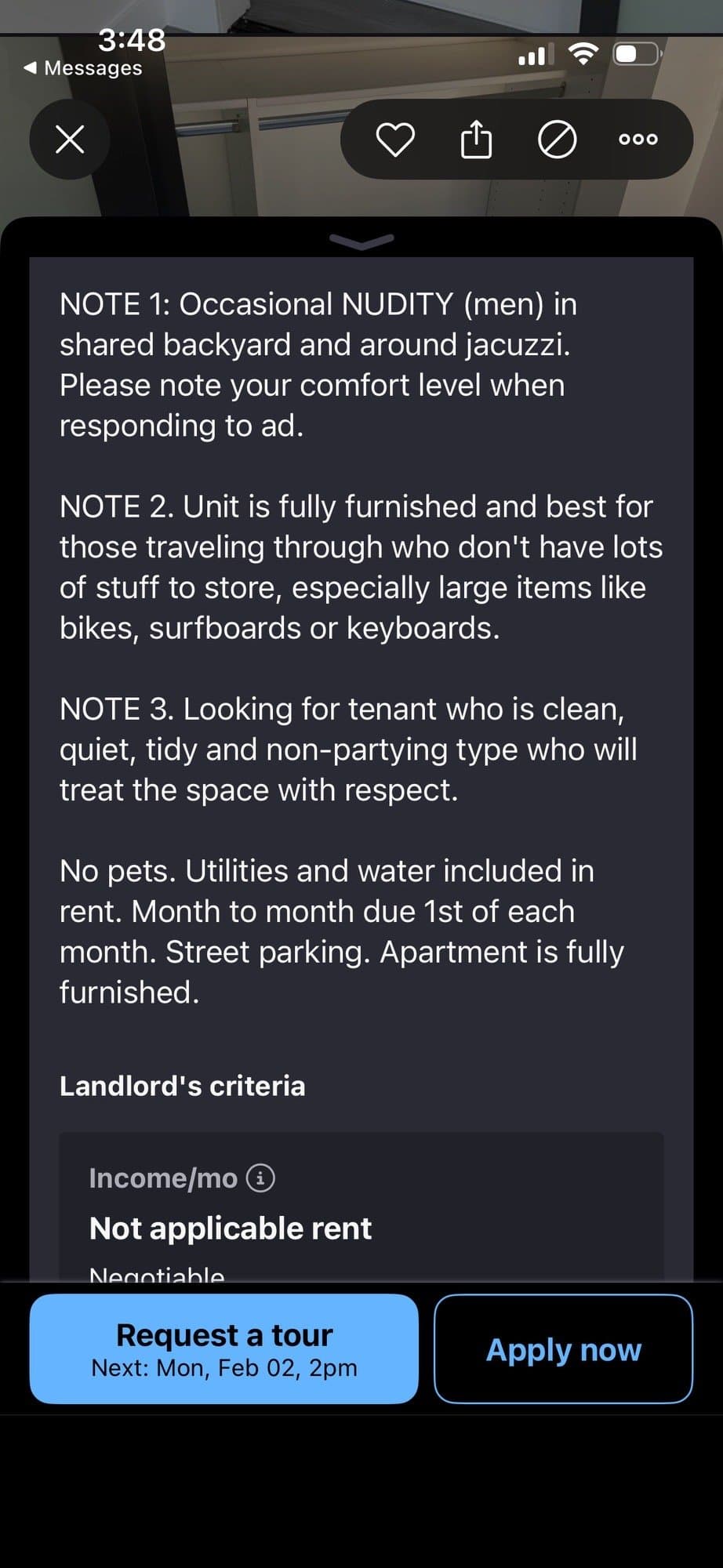Request a tour for Mon, Feb 02
This screenshot has width=723, height=1568.
(x=223, y=1350)
